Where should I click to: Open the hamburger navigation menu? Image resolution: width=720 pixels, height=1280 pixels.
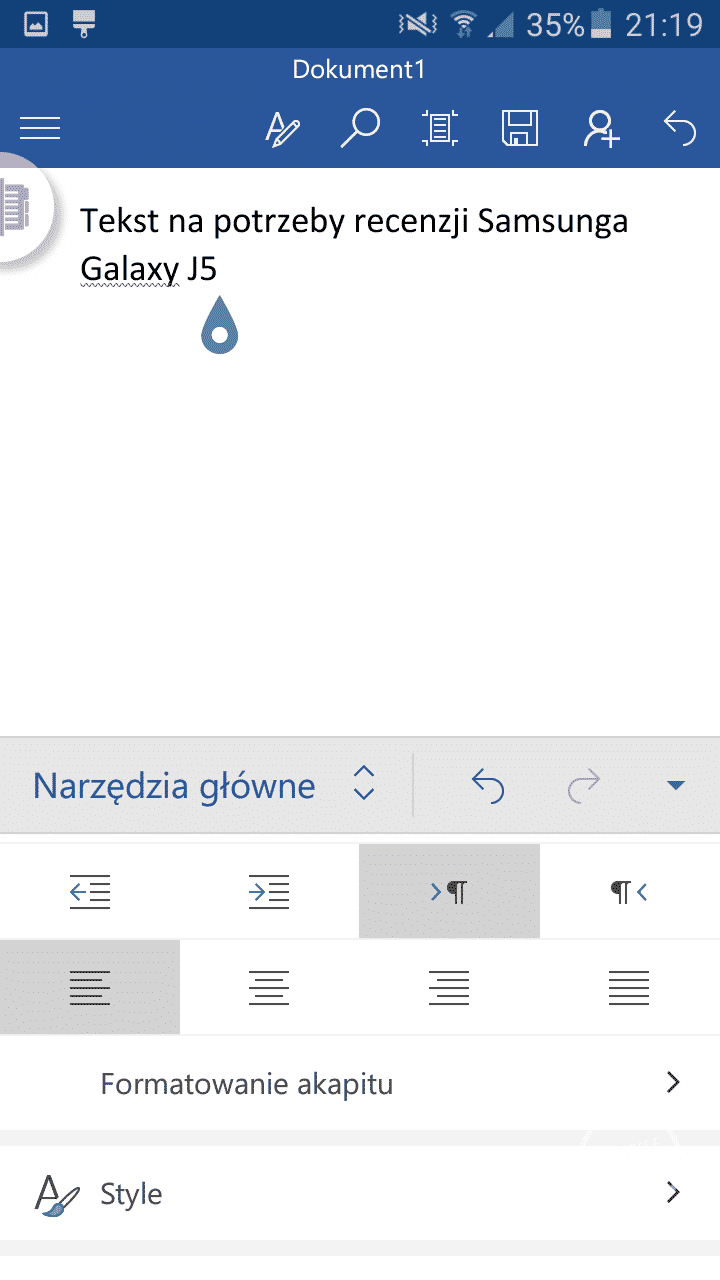coord(40,128)
